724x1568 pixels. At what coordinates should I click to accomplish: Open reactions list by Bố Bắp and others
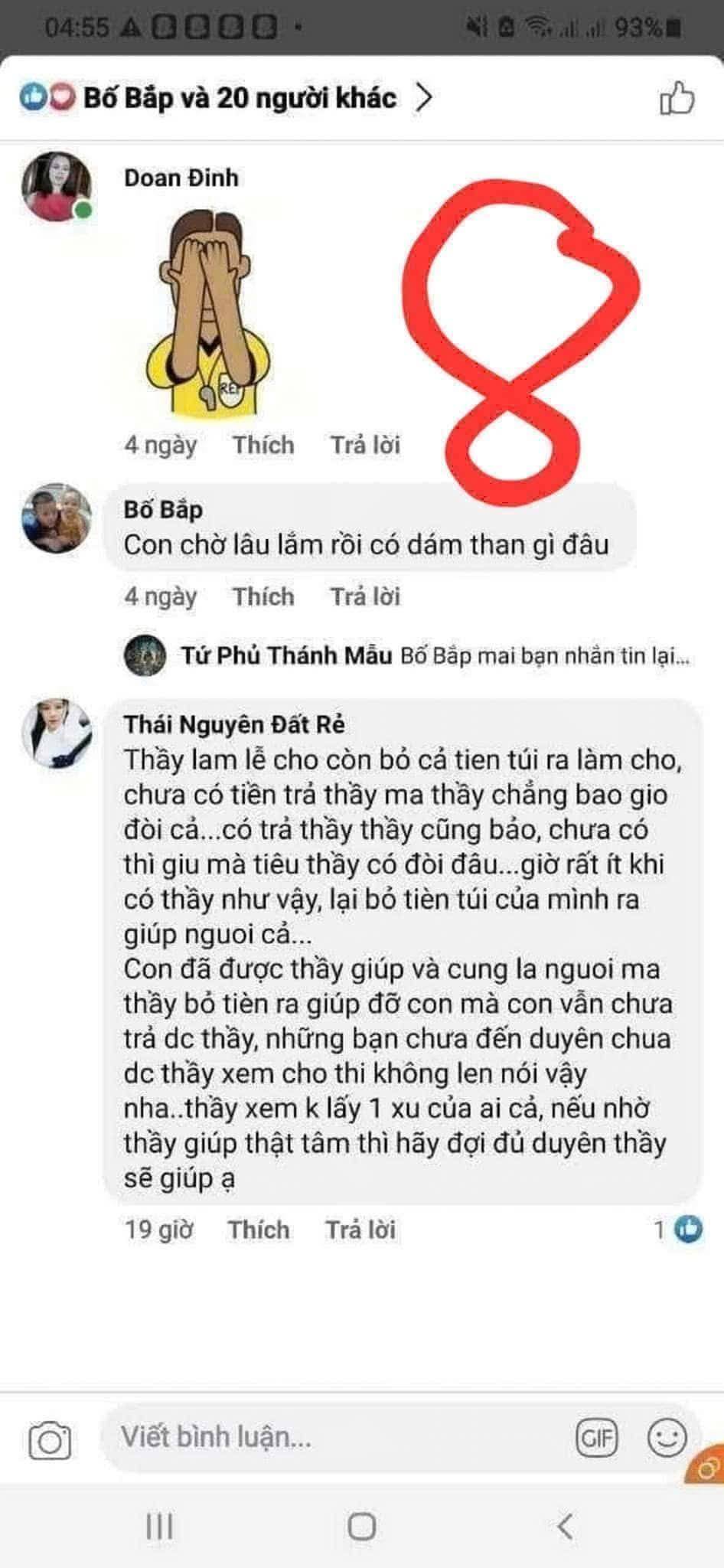coord(230,99)
